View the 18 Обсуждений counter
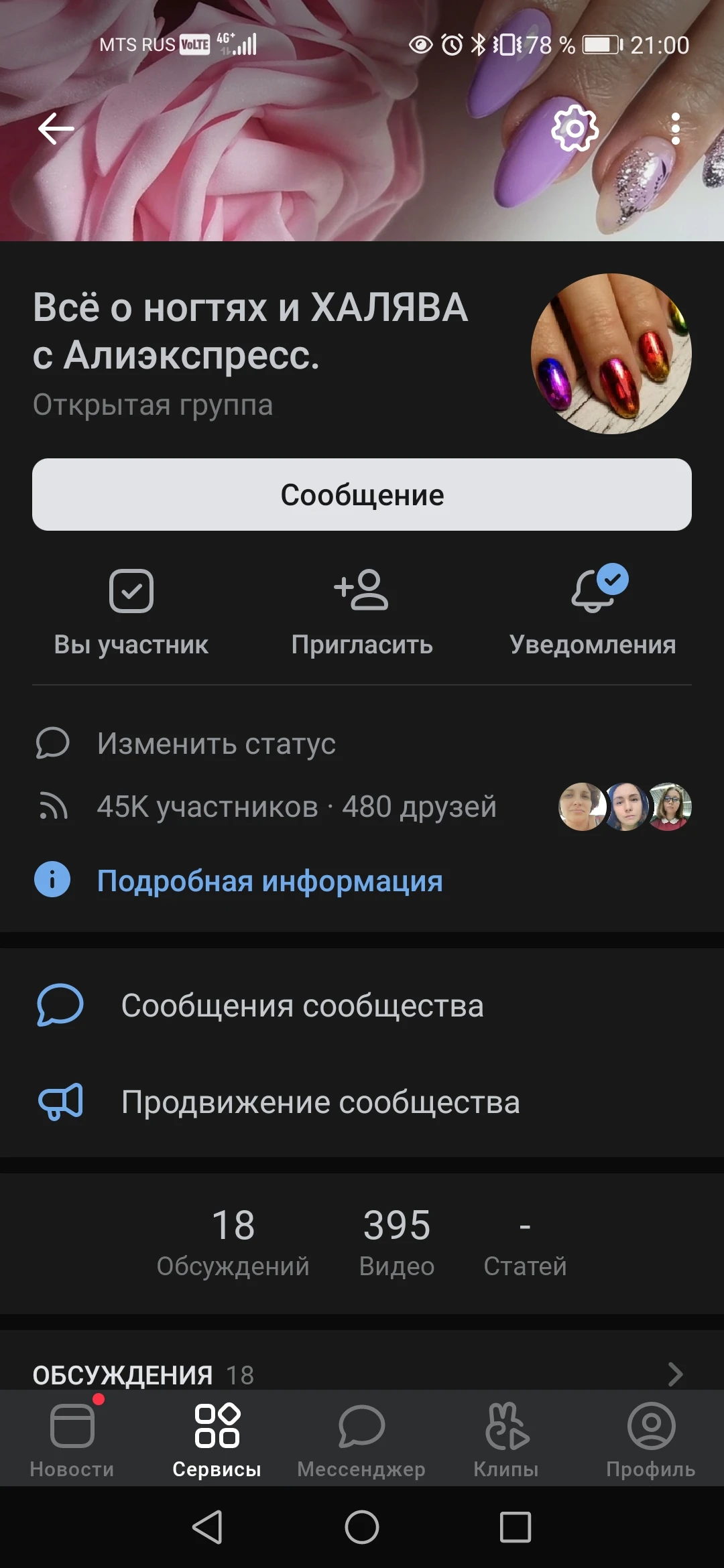This screenshot has height=1568, width=724. [233, 1242]
